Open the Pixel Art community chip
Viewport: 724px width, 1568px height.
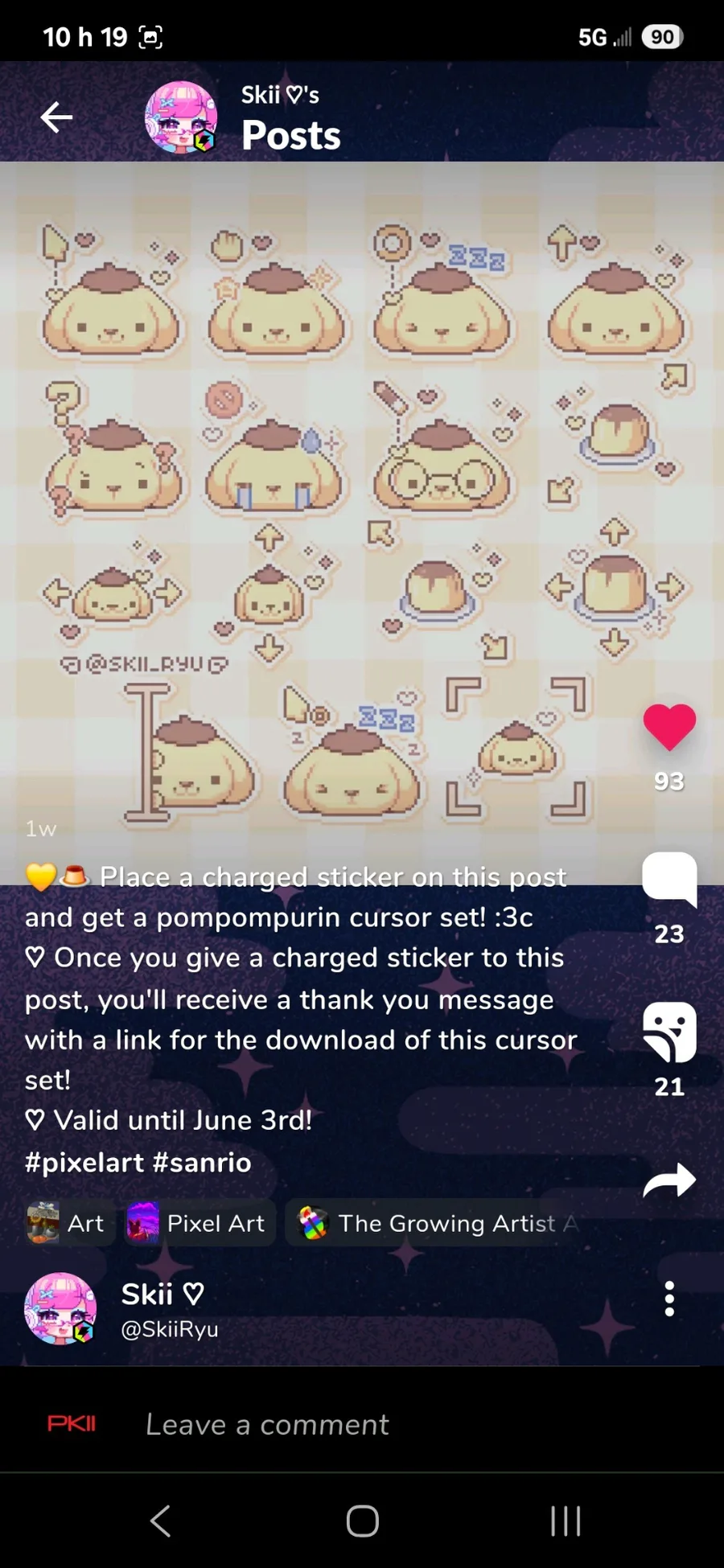click(x=199, y=1223)
